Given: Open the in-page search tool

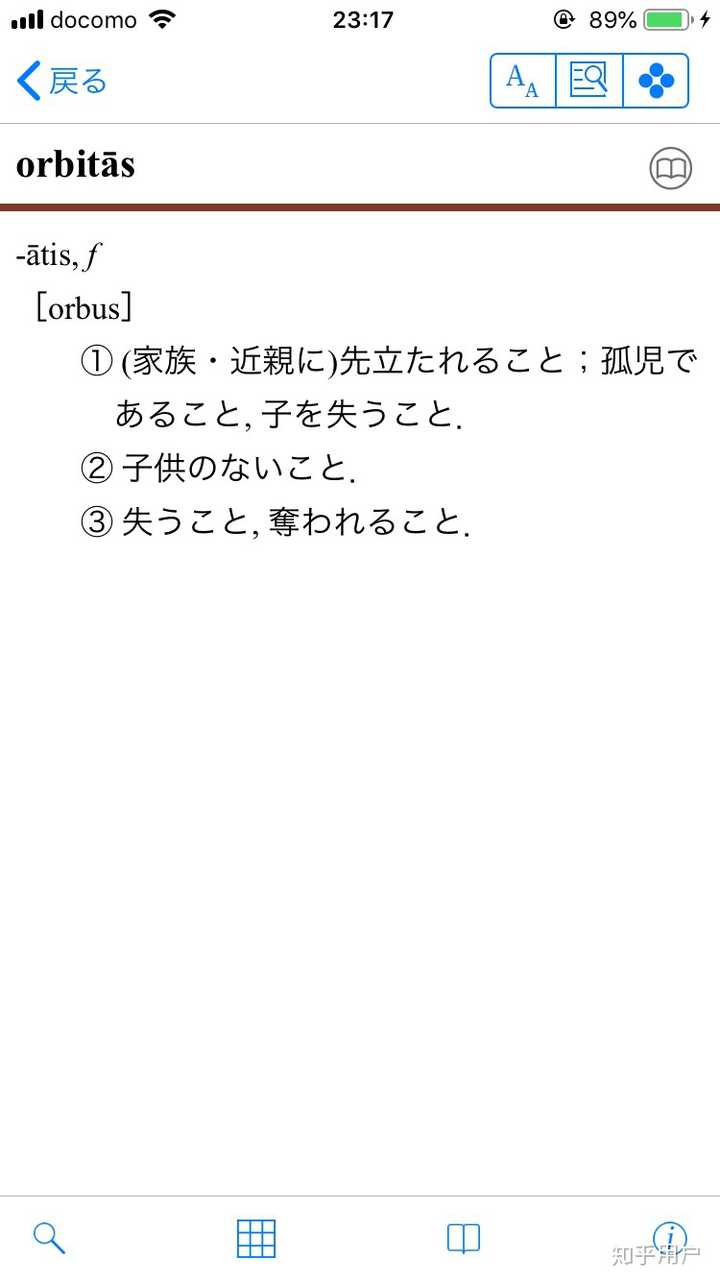Looking at the screenshot, I should coord(589,81).
